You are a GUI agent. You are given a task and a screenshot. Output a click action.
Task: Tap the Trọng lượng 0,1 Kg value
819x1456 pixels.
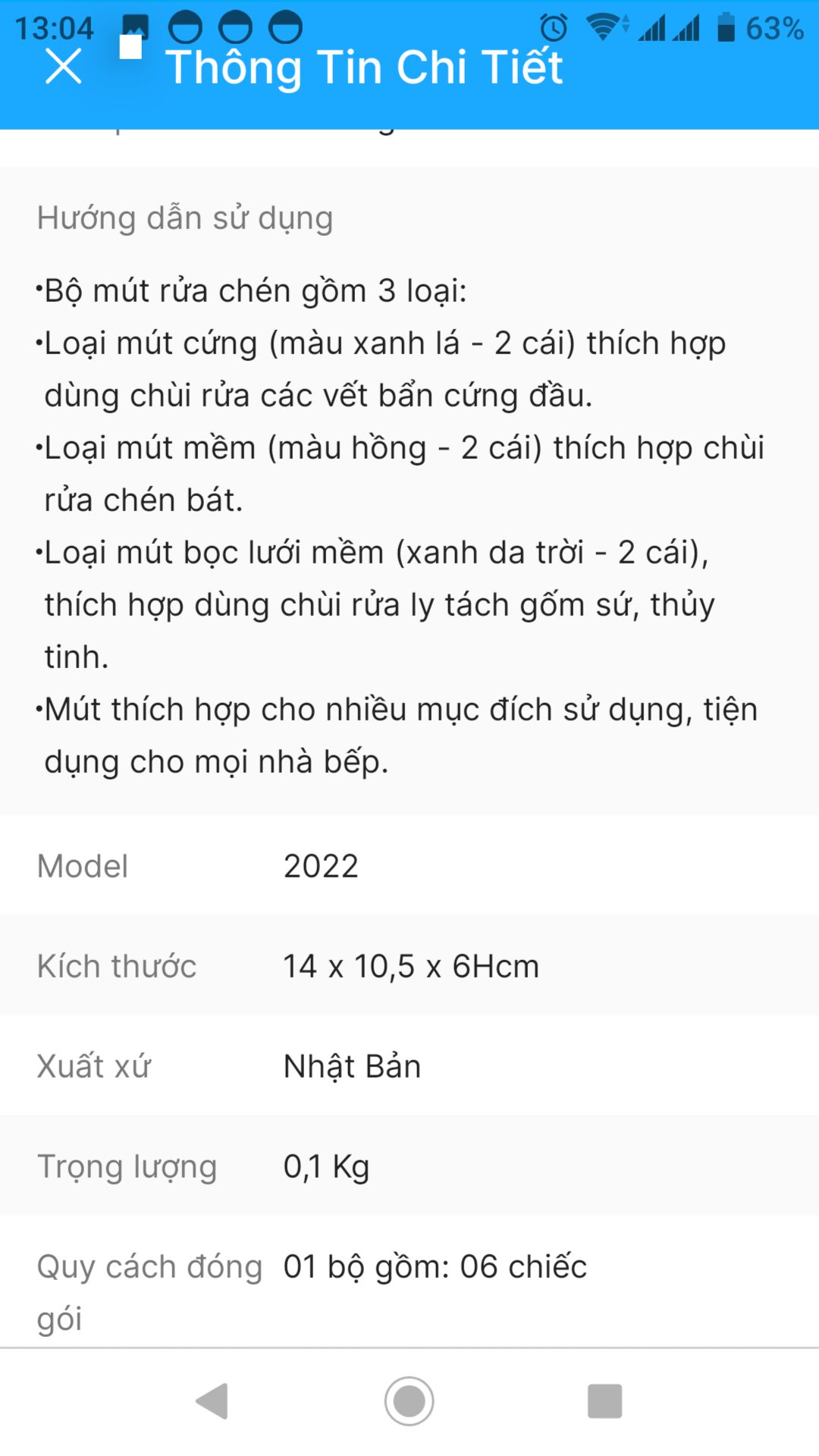coord(325,1166)
